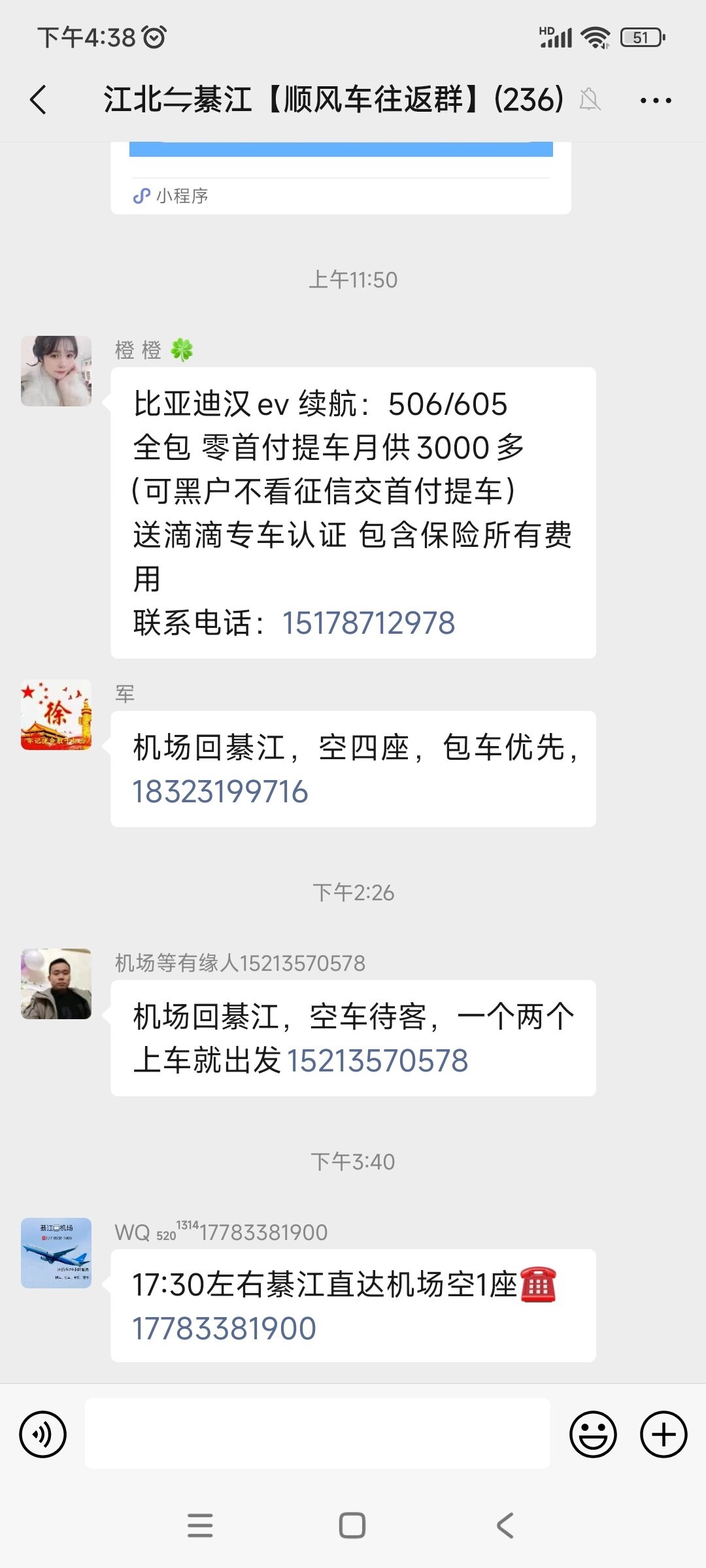The width and height of the screenshot is (706, 1568).
Task: Open avatar of 机场等有缘人15213570578
Action: 56,984
